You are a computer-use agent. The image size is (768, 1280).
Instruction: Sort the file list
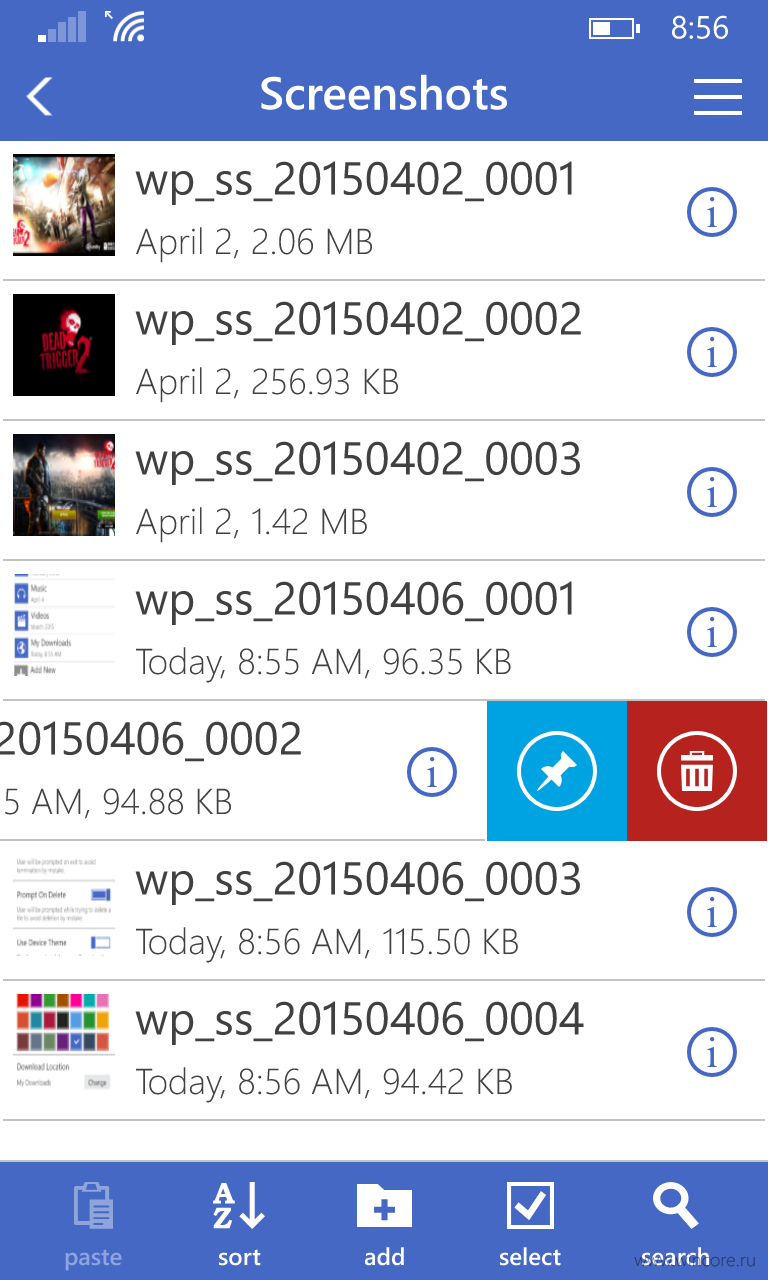(239, 1222)
